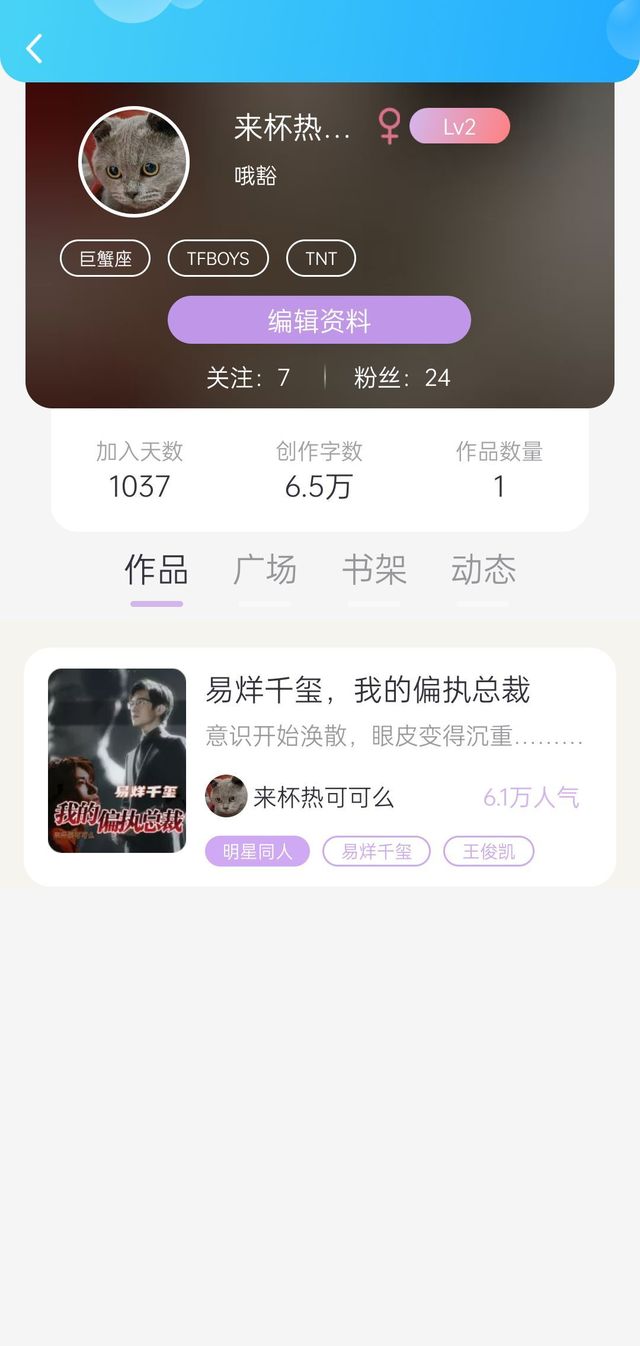Tap the 王俊凯 tag on the novel
The width and height of the screenshot is (640, 1346).
click(x=489, y=851)
